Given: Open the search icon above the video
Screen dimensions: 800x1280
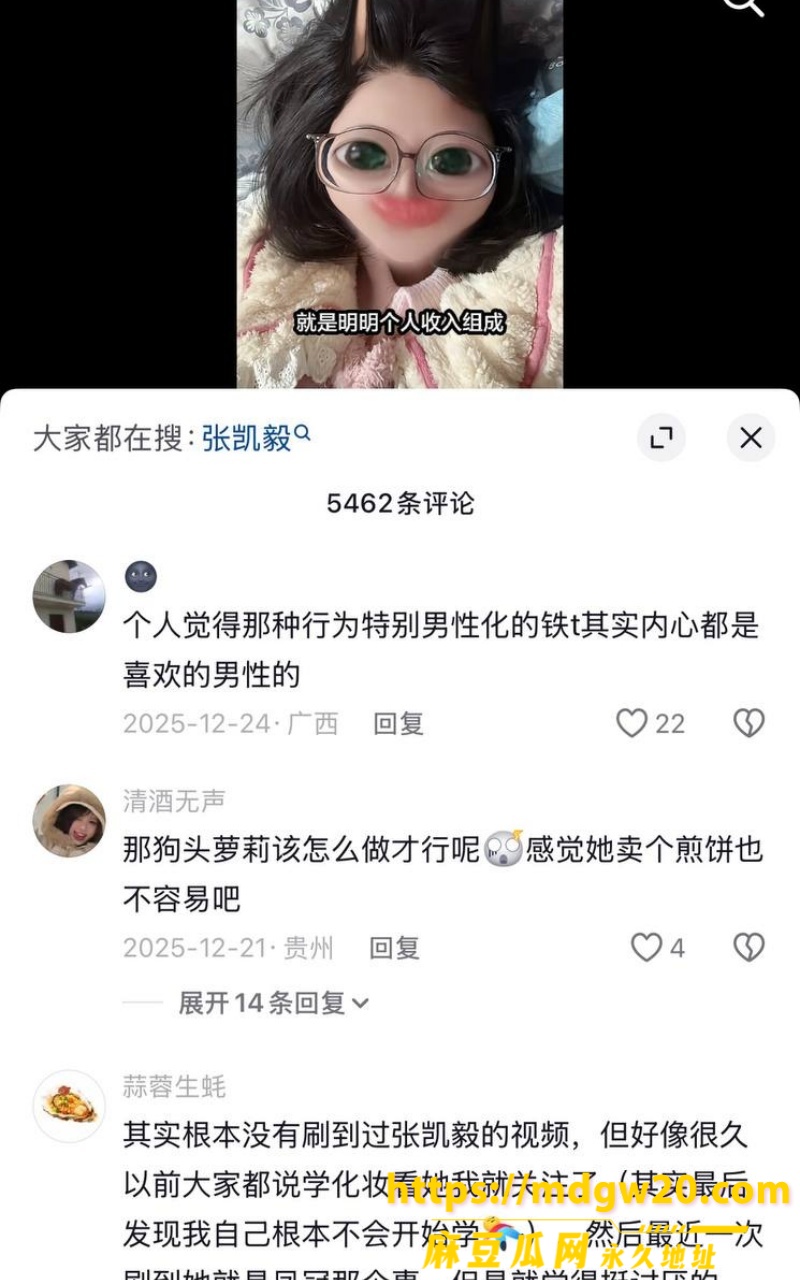Looking at the screenshot, I should [x=742, y=6].
